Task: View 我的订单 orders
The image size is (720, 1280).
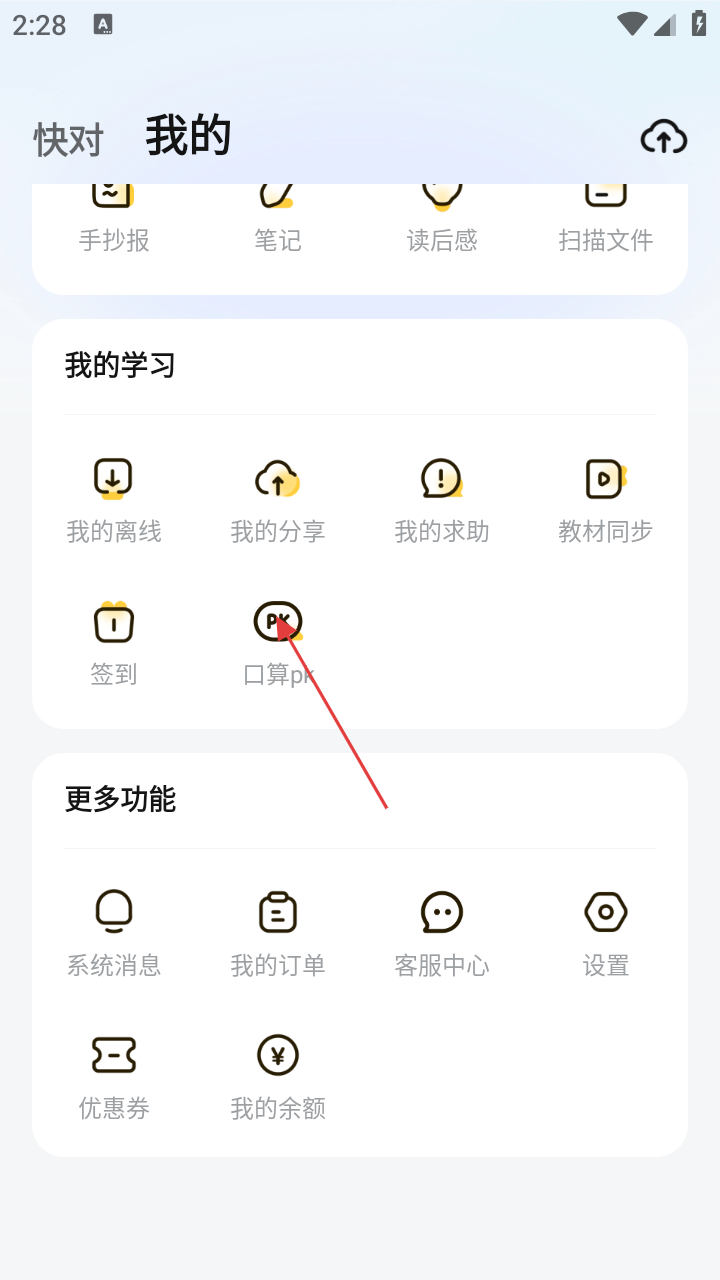Action: 278,933
